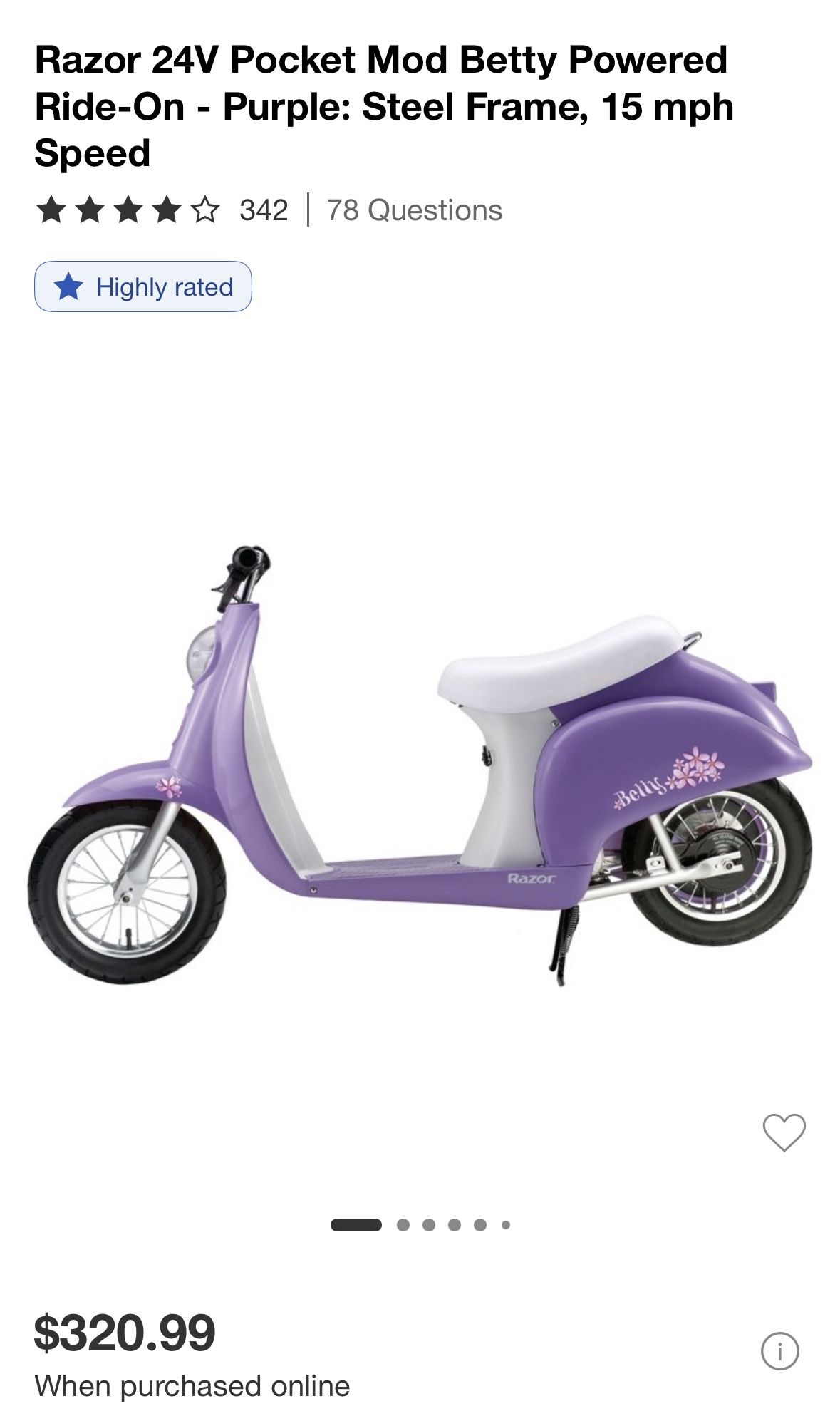Select the fourth carousel dot
This screenshot has width=840, height=1421.
455,1224
